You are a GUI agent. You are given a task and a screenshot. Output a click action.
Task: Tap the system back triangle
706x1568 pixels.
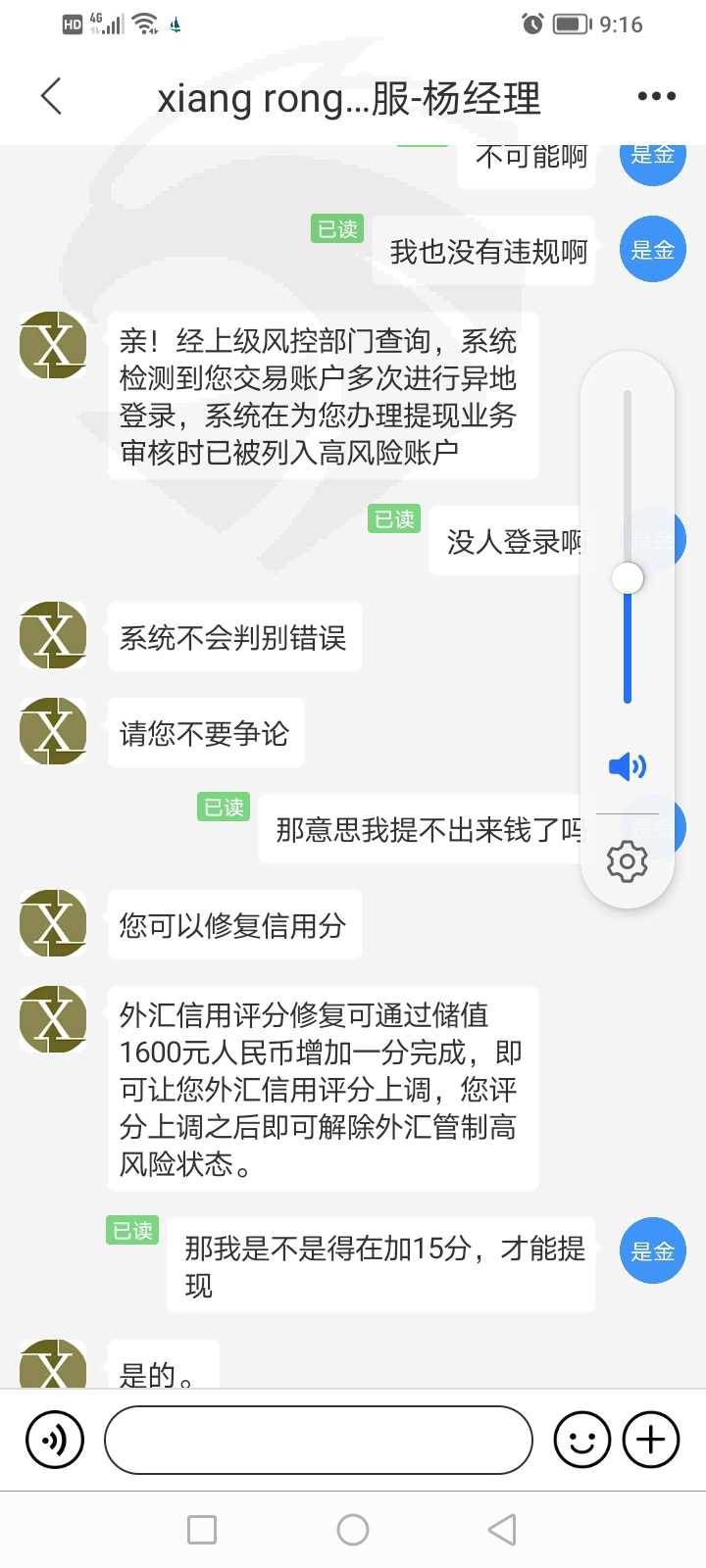point(502,1530)
